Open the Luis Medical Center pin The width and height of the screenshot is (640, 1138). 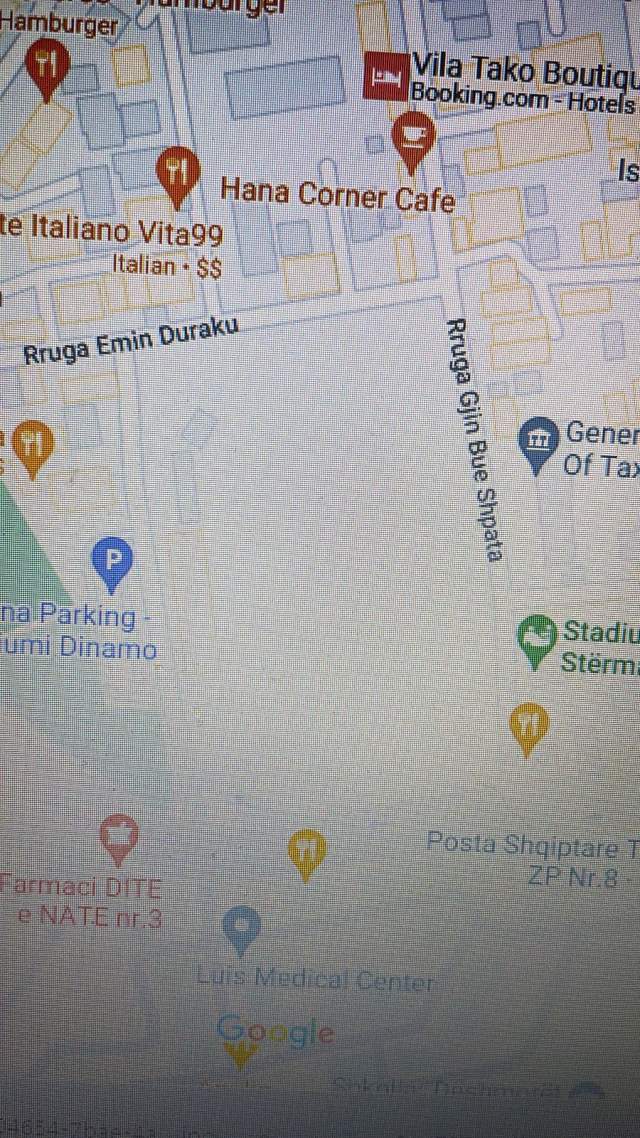point(242,930)
